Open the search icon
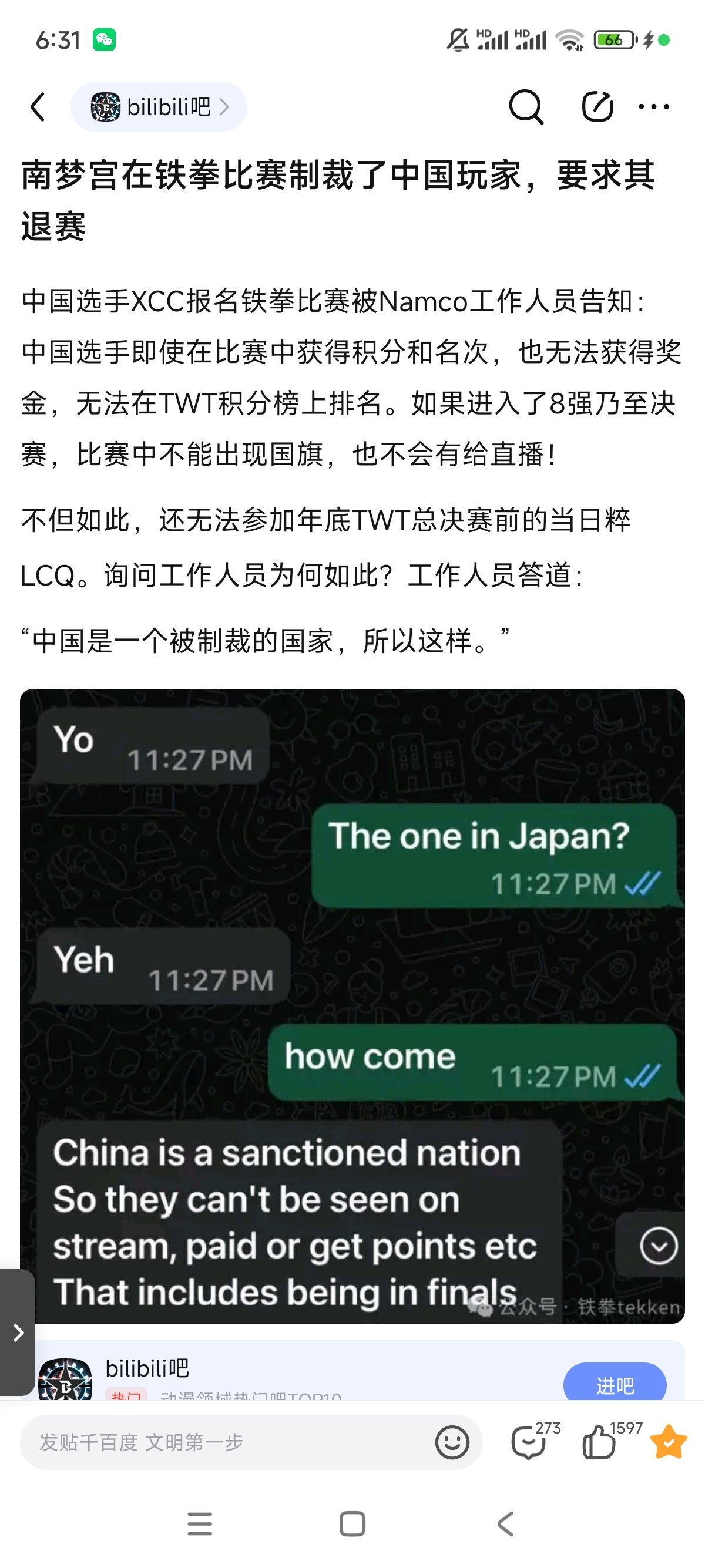 [x=525, y=107]
